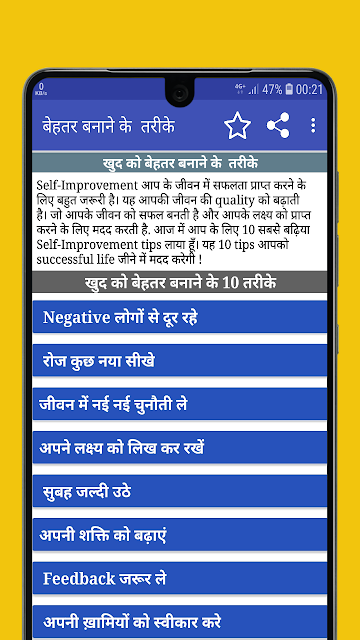Image resolution: width=360 pixels, height=640 pixels.
Task: View the 'अपनी शक्ति को बढ़ाएं' tip
Action: click(180, 535)
